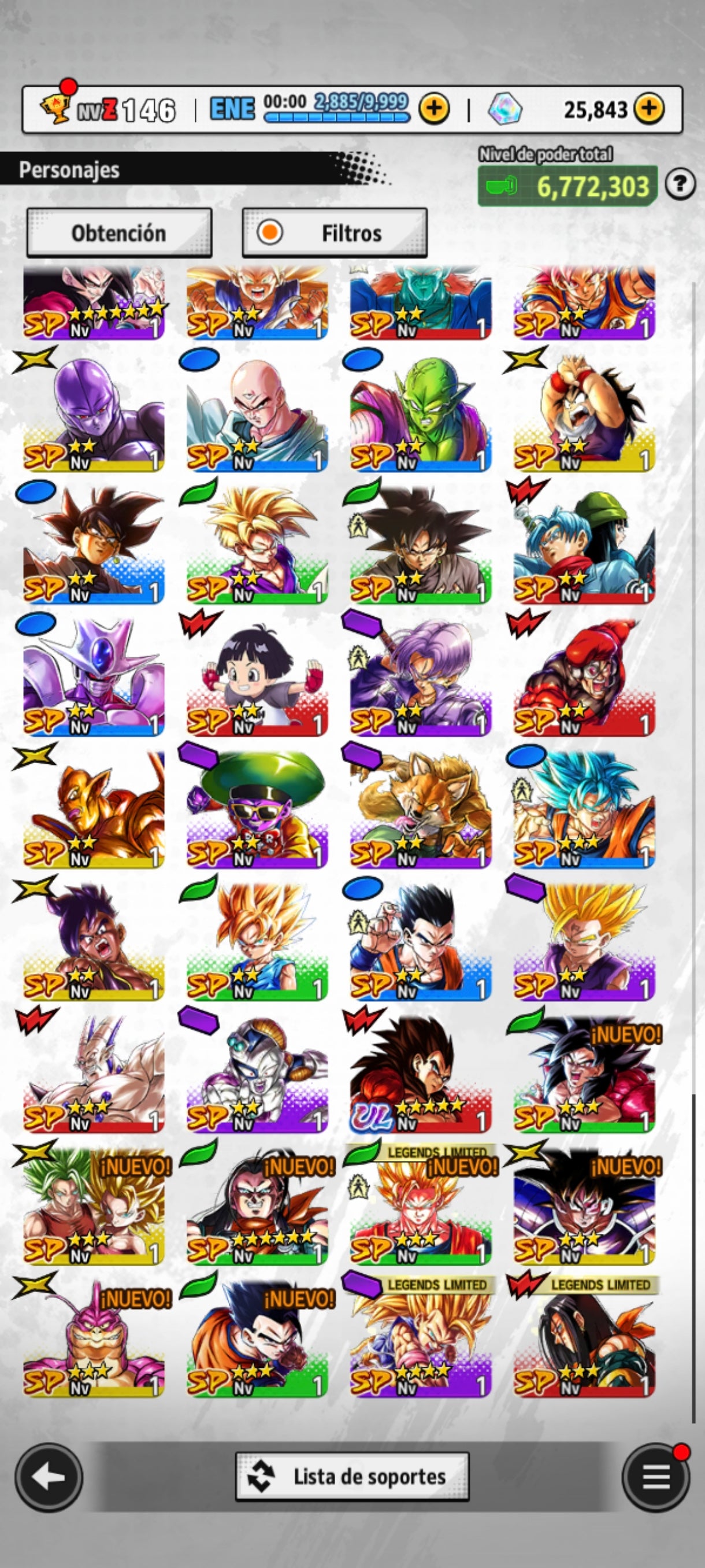This screenshot has width=705, height=1568.
Task: Select the purple Hit character card
Action: (94, 414)
